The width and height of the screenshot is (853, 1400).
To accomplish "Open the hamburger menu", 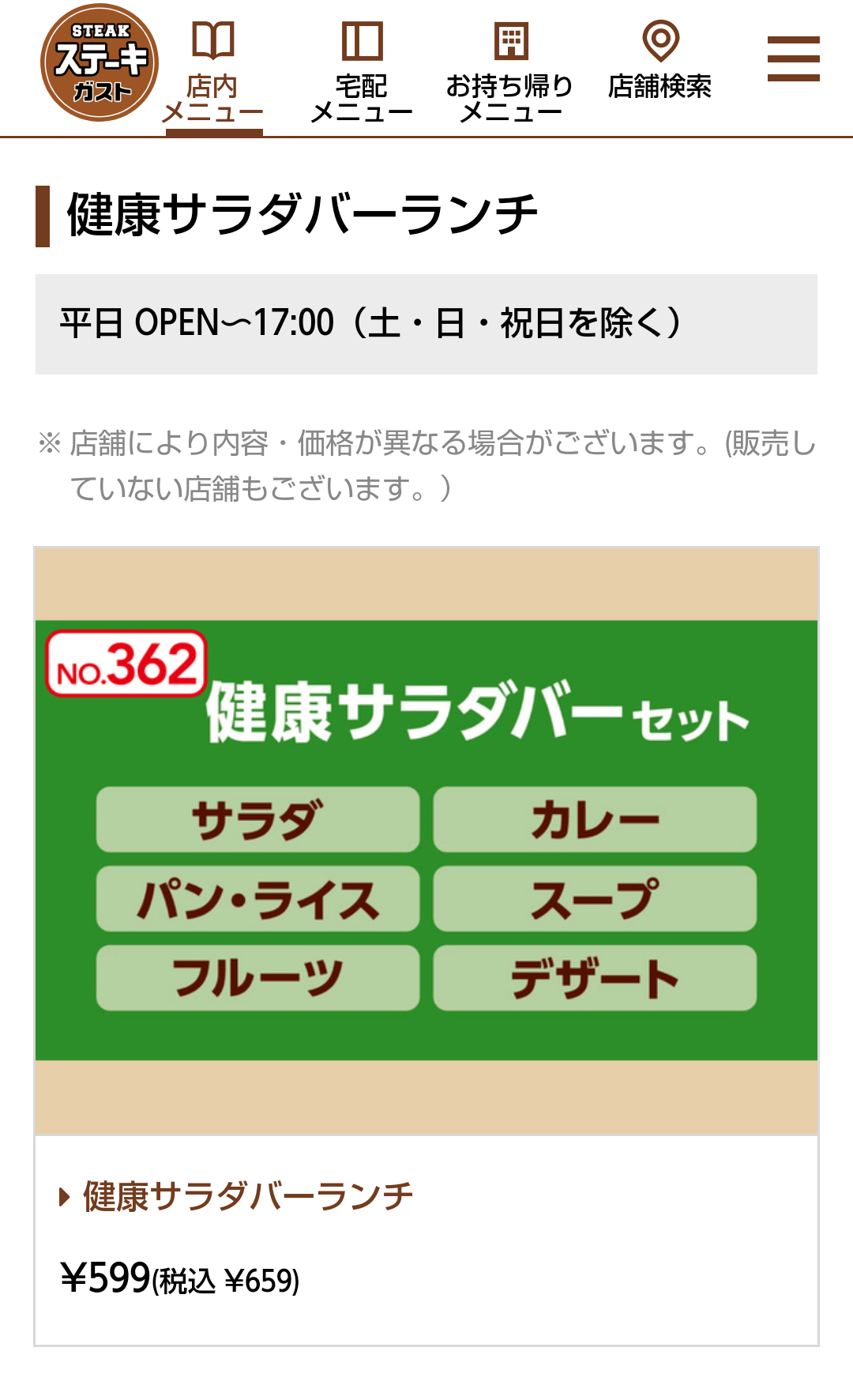I will [x=793, y=58].
